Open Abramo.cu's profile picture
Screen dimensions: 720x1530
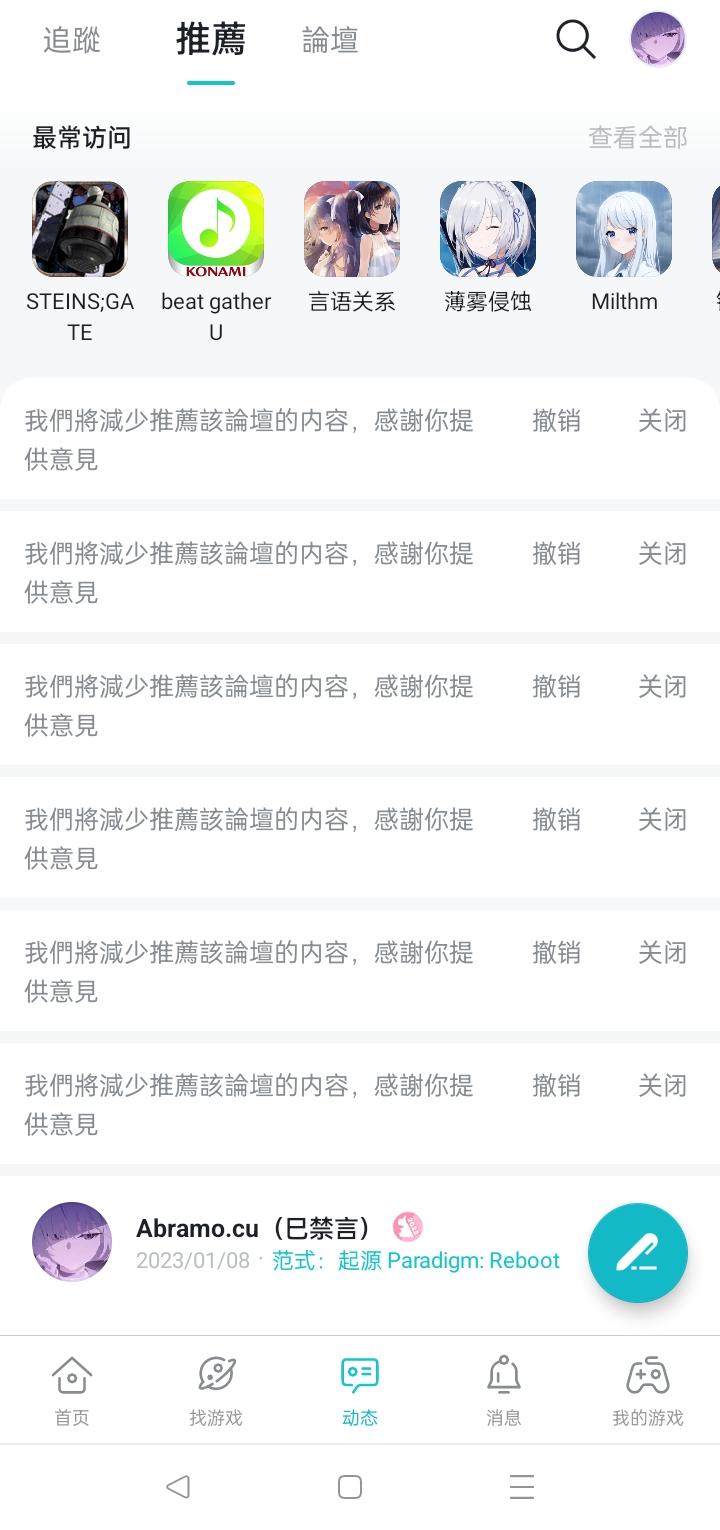pyautogui.click(x=72, y=1242)
